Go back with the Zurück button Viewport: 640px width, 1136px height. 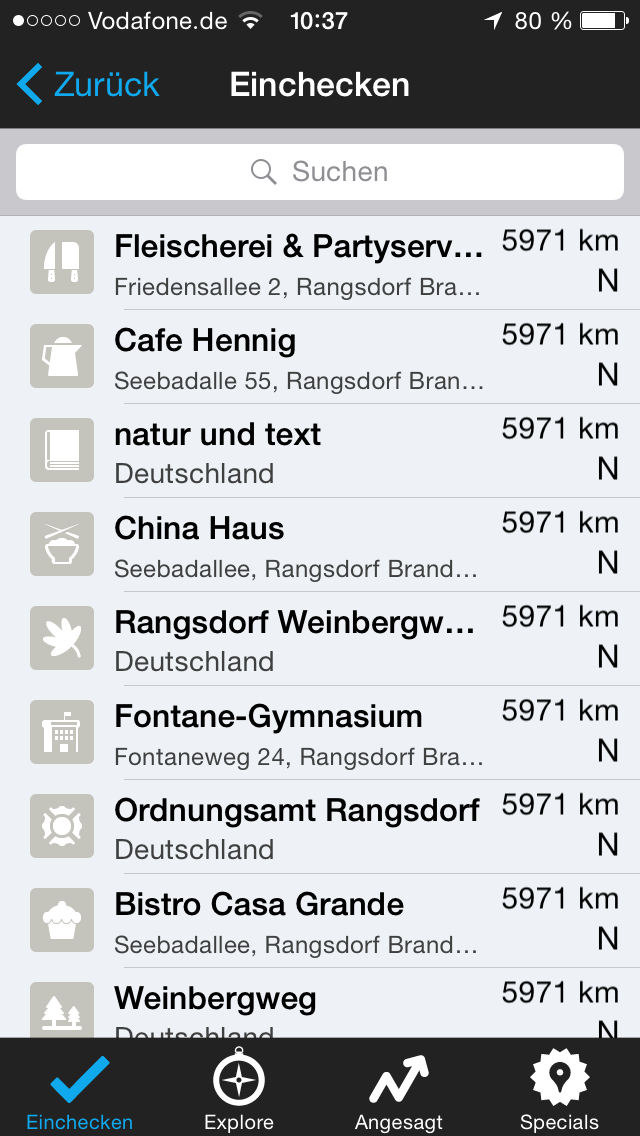88,85
